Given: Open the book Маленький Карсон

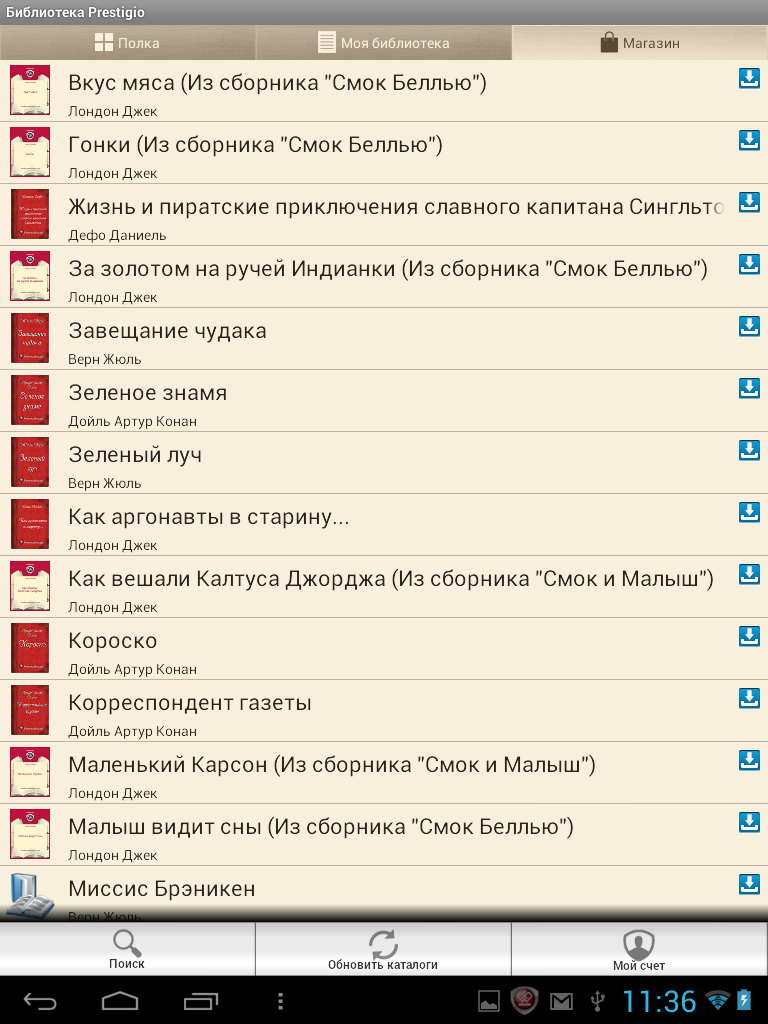Looking at the screenshot, I should coord(331,765).
